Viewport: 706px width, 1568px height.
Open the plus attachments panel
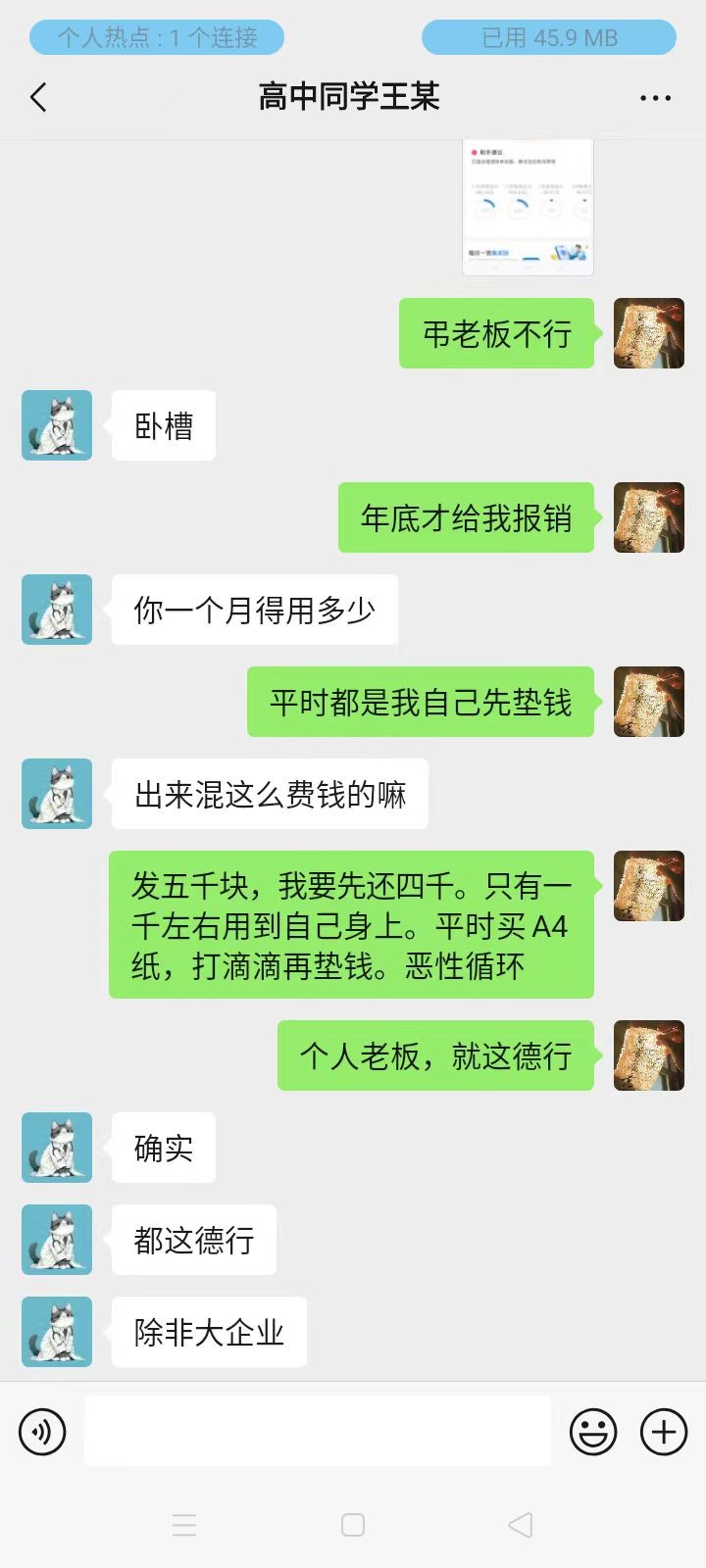pyautogui.click(x=664, y=1432)
